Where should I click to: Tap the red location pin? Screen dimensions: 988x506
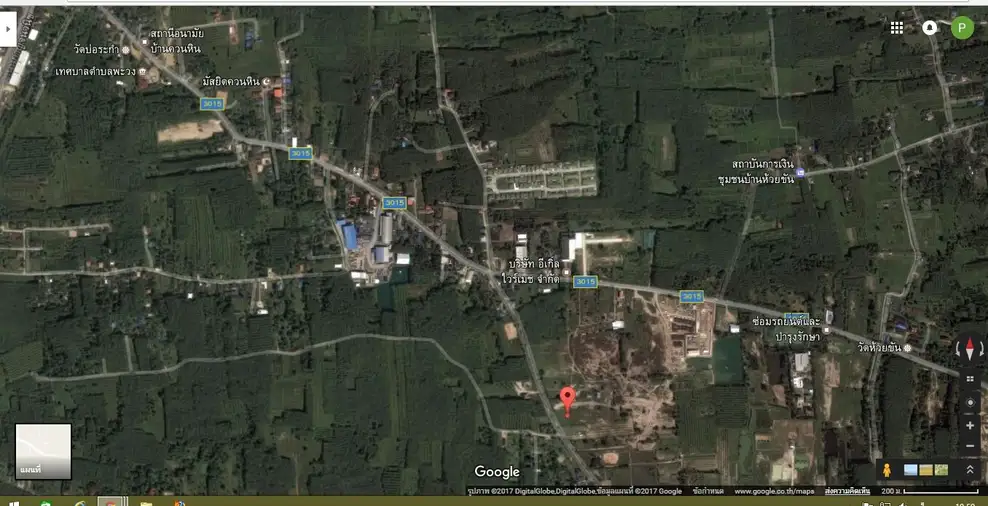[x=568, y=399]
